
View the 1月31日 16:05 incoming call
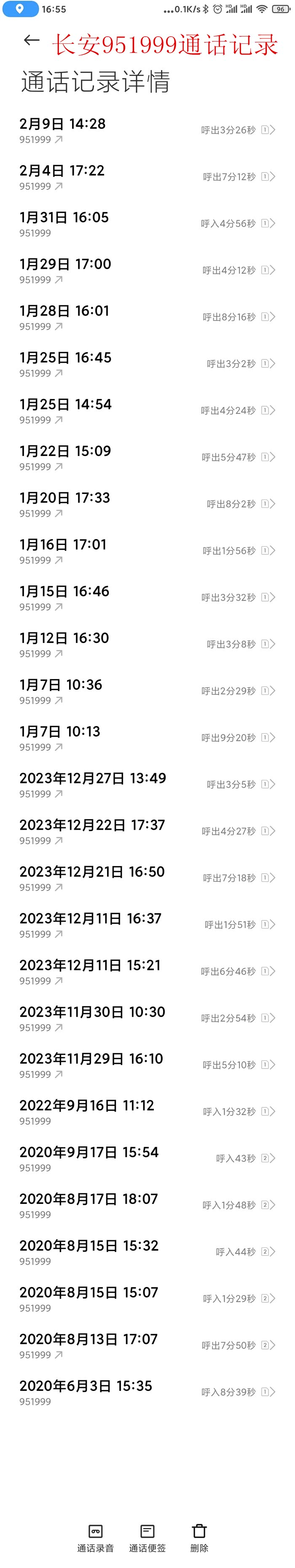click(147, 224)
